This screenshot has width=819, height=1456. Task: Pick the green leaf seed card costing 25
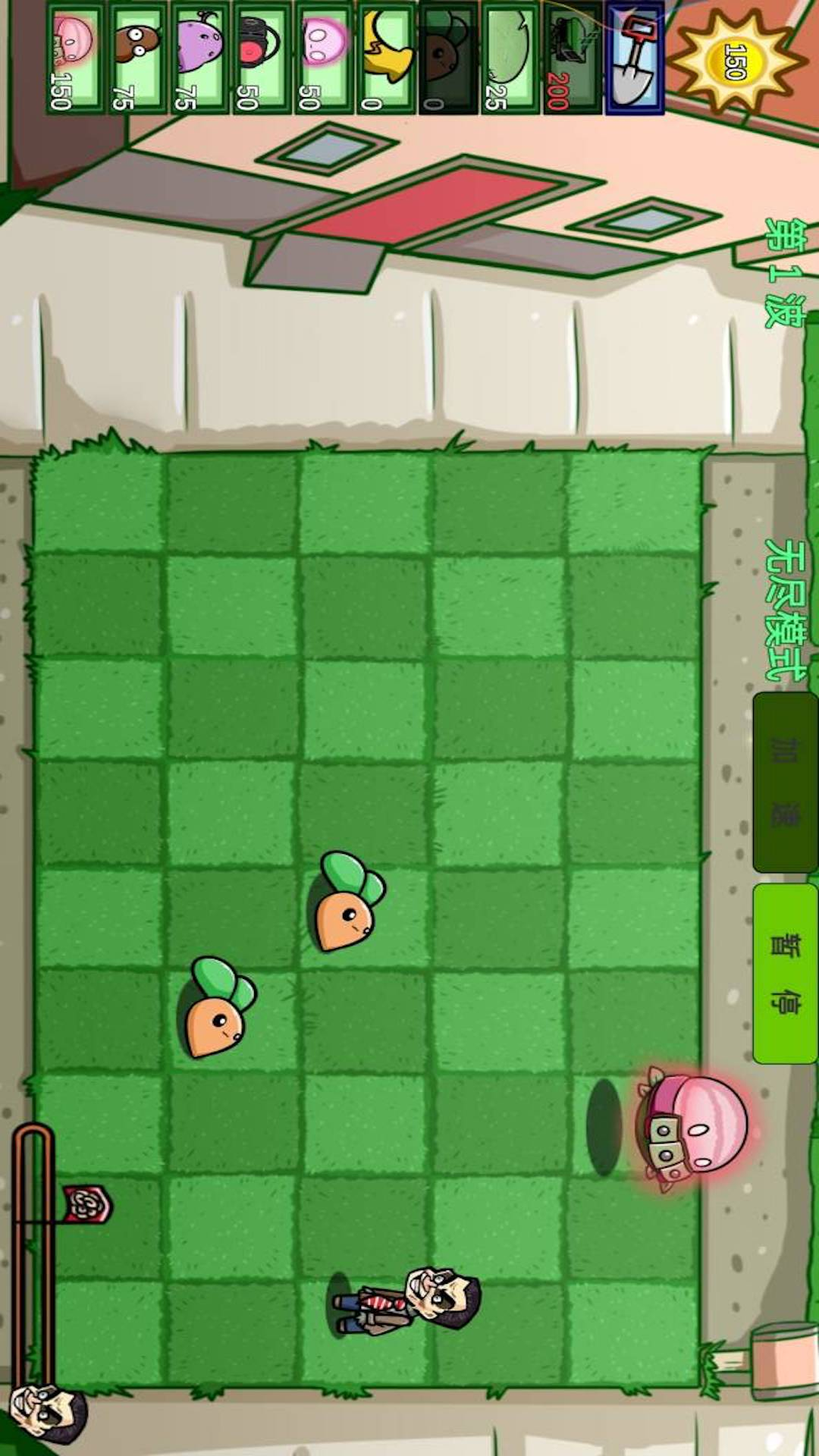[510, 58]
